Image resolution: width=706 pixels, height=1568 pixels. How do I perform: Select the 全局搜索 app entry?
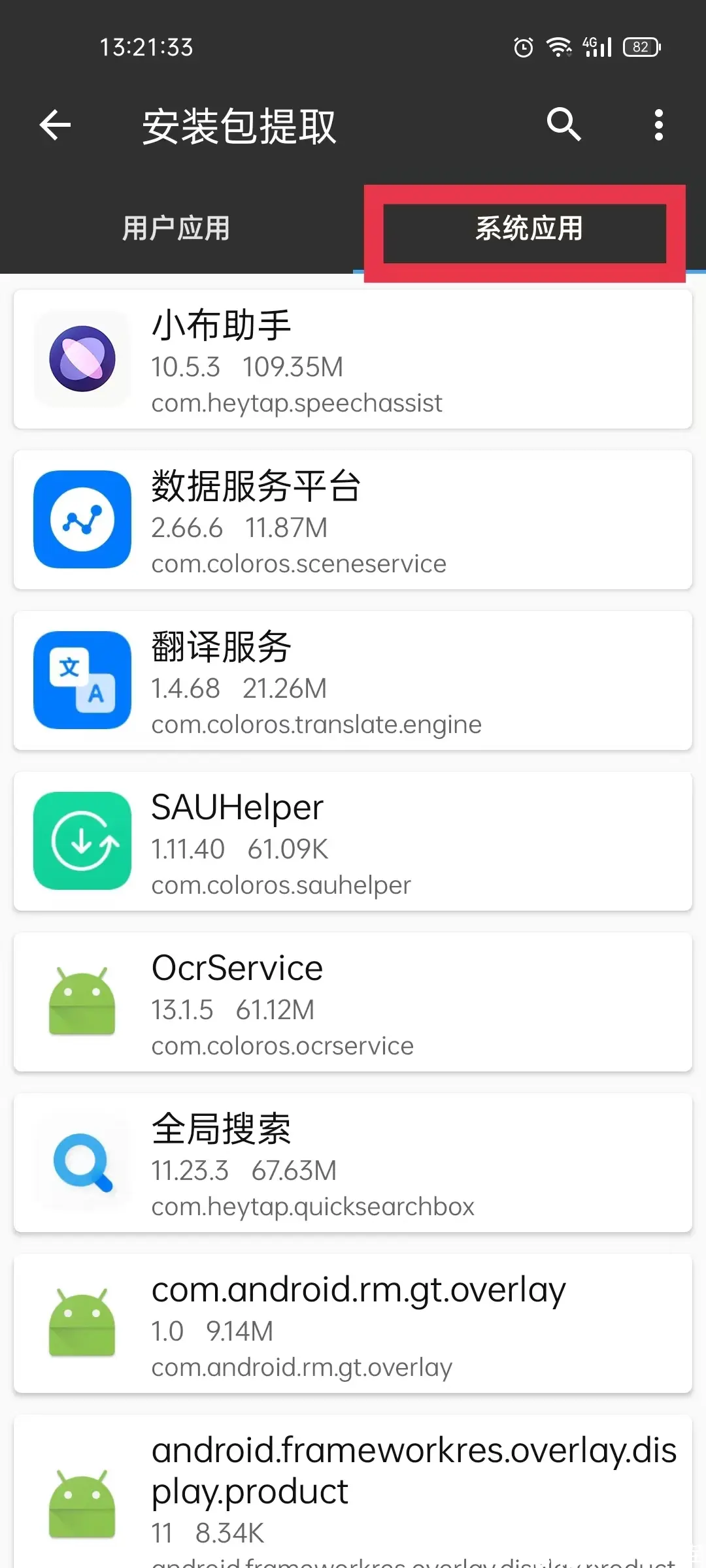(353, 1163)
